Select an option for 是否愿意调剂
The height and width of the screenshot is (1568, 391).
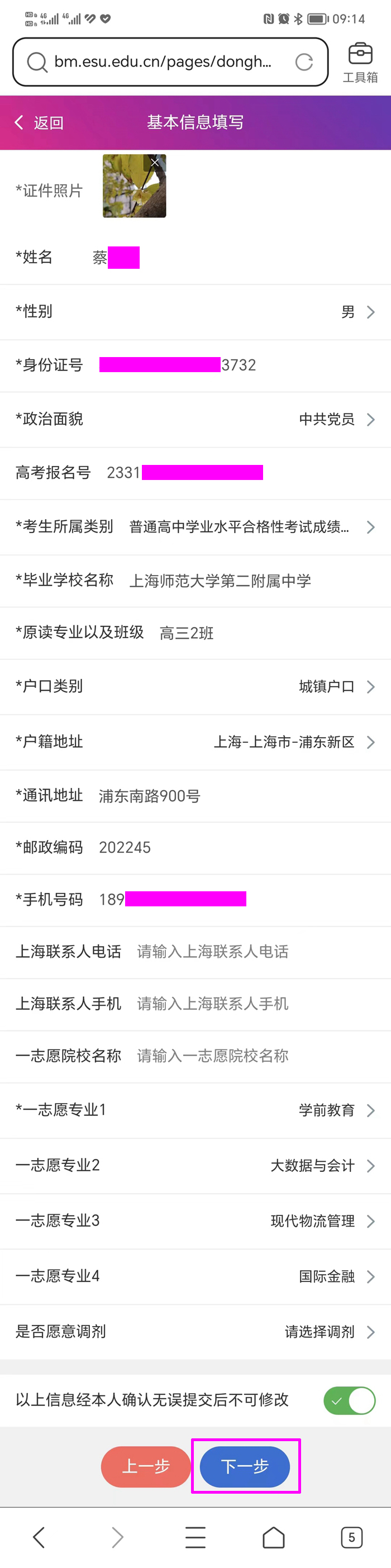click(x=328, y=1332)
